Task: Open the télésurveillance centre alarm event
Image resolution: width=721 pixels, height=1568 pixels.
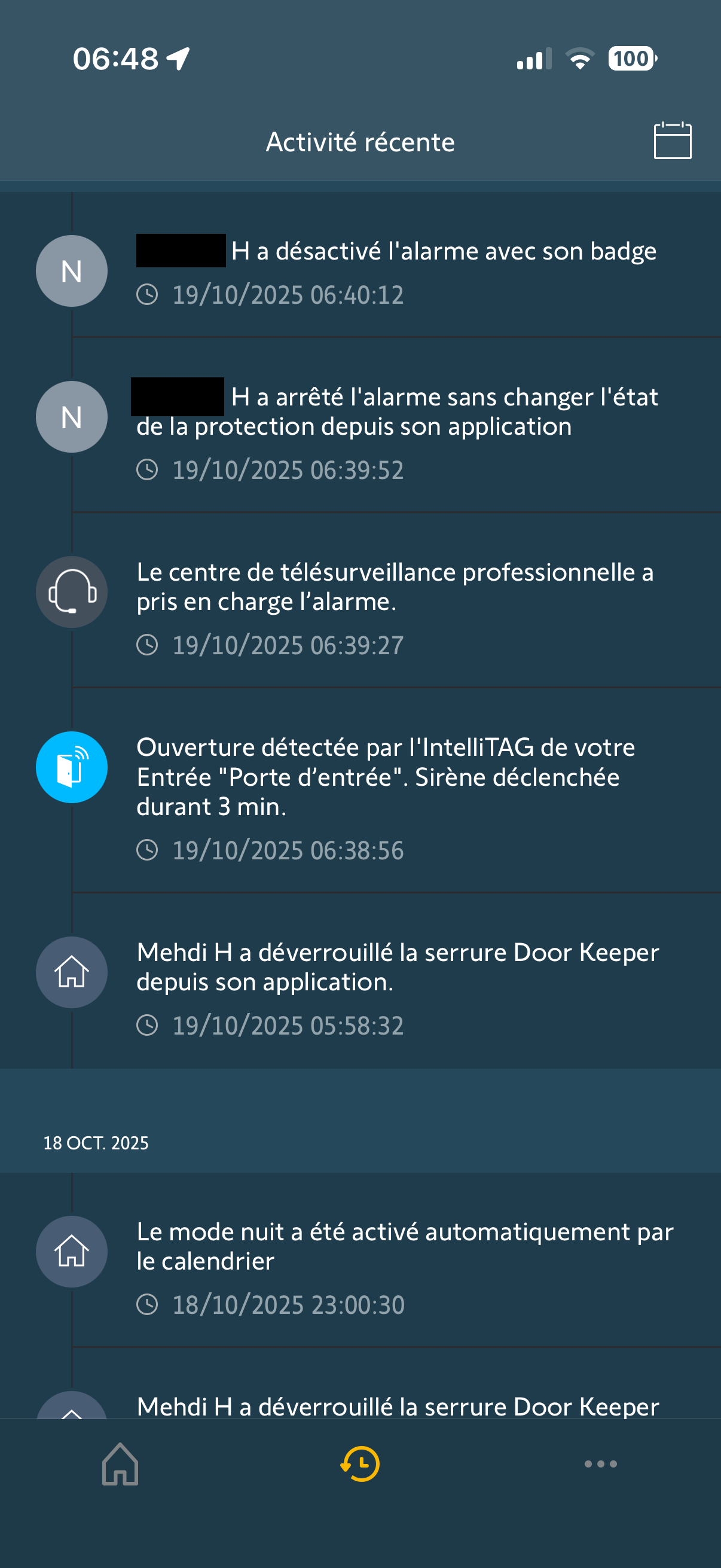Action: pyautogui.click(x=396, y=604)
